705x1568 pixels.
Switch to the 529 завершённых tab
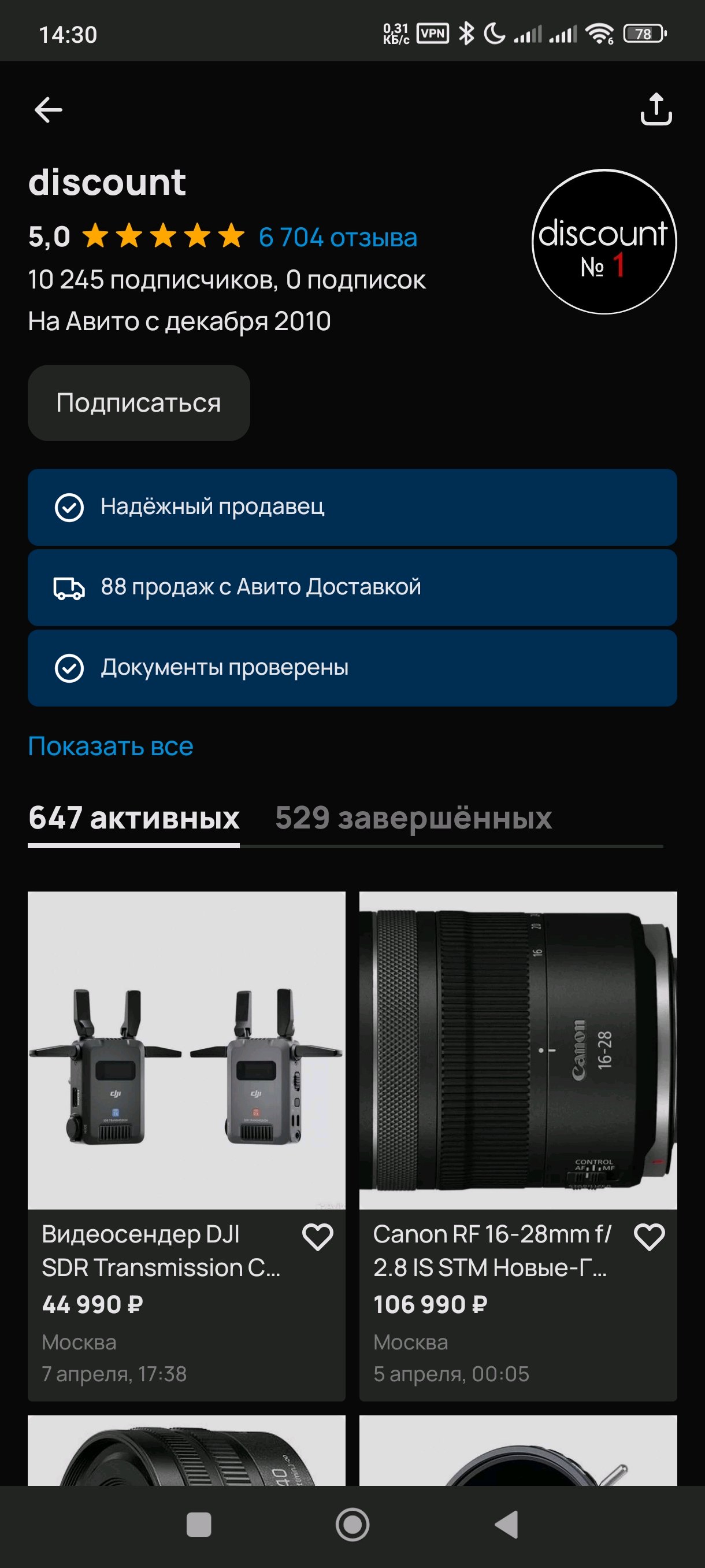pos(413,818)
